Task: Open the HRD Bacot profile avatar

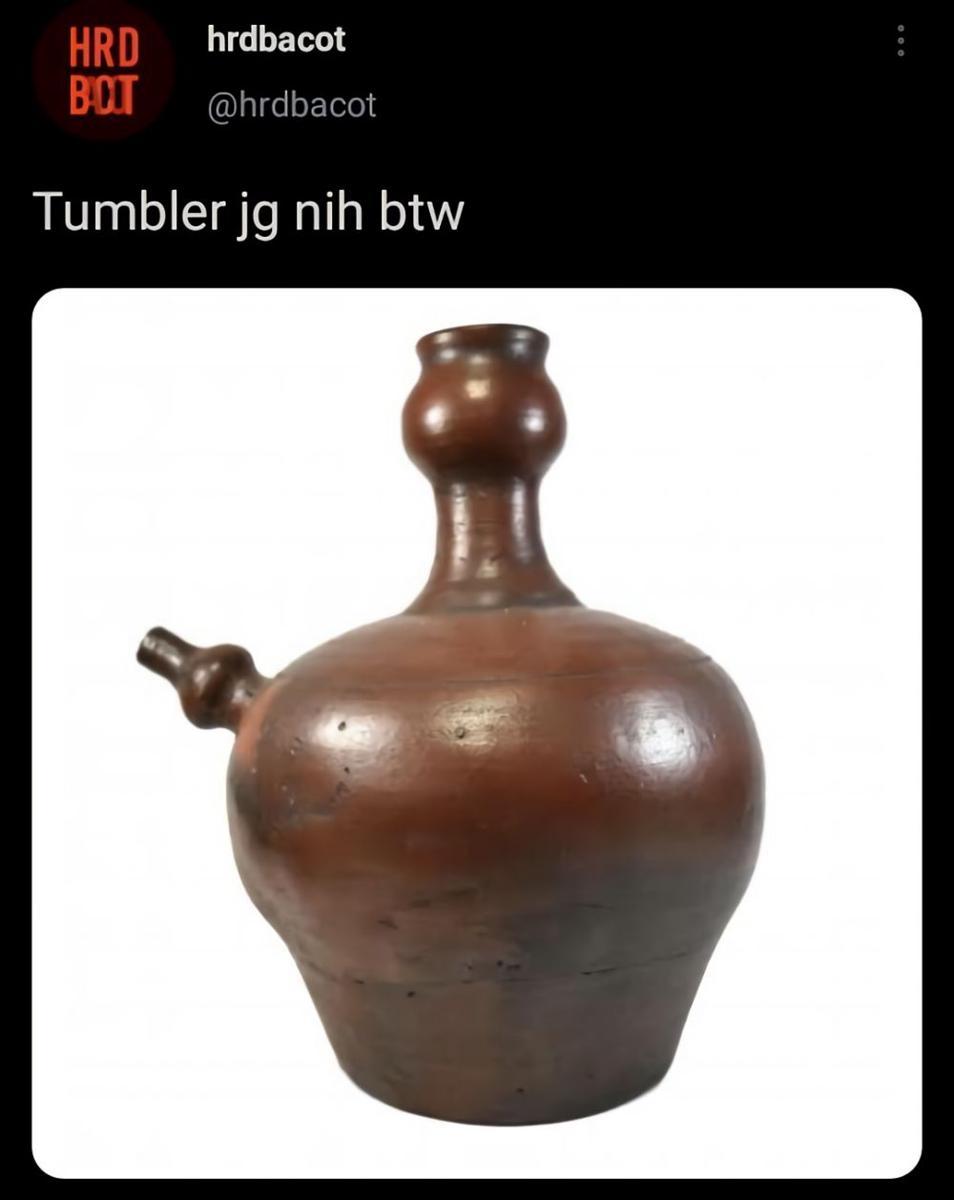Action: (102, 68)
